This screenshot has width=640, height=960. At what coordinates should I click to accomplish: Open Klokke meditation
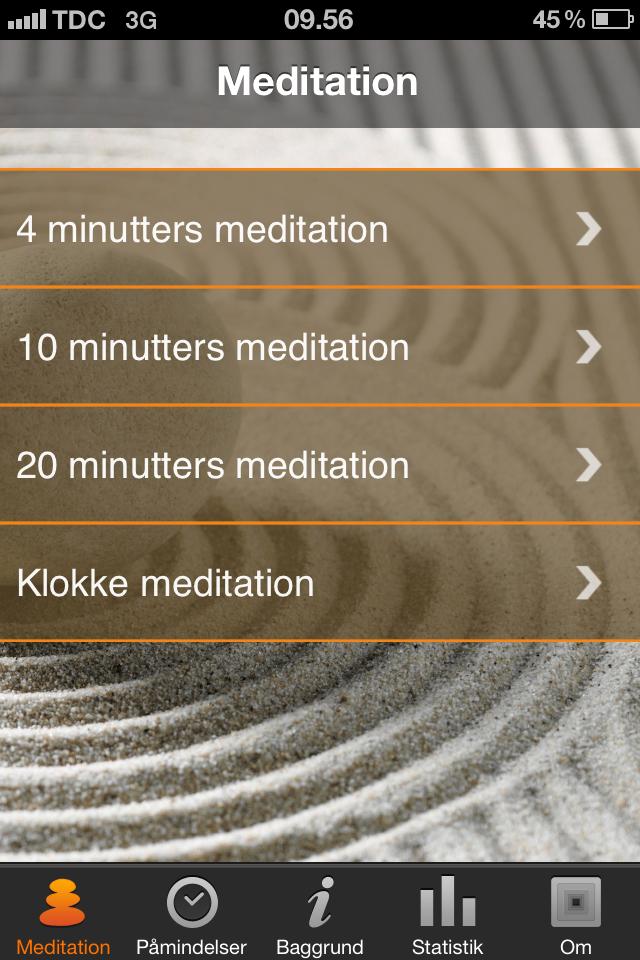point(320,583)
